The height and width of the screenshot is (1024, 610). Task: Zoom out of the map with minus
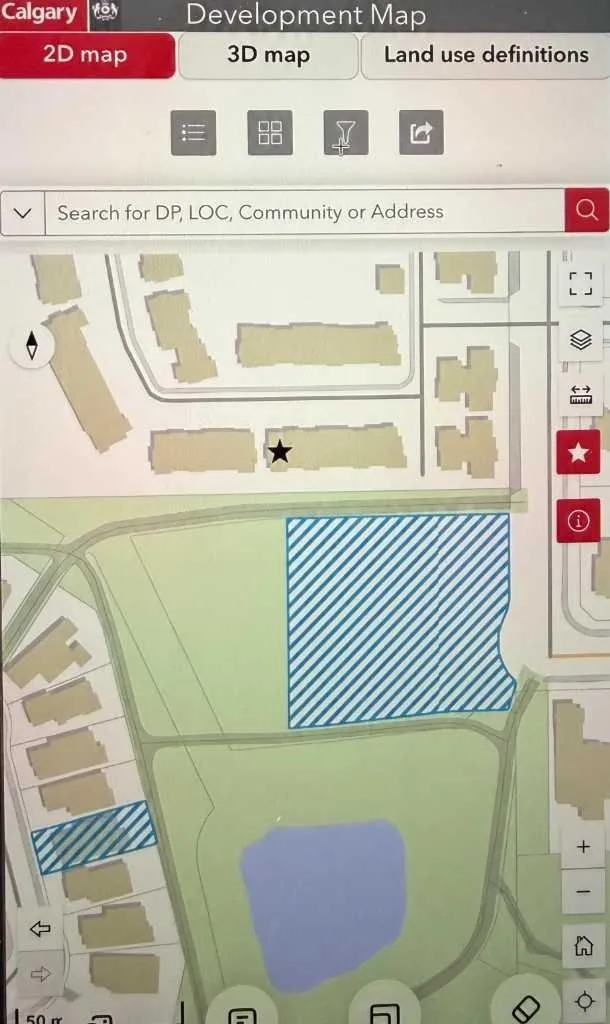[x=583, y=891]
